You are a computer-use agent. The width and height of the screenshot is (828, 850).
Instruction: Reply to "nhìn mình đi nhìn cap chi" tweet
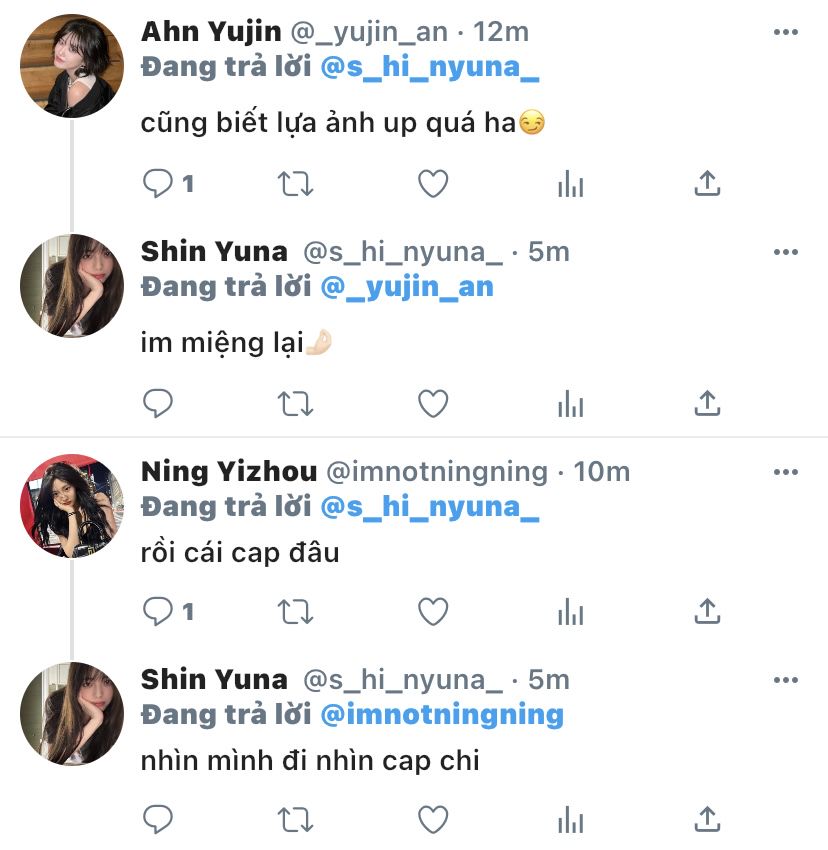click(159, 820)
